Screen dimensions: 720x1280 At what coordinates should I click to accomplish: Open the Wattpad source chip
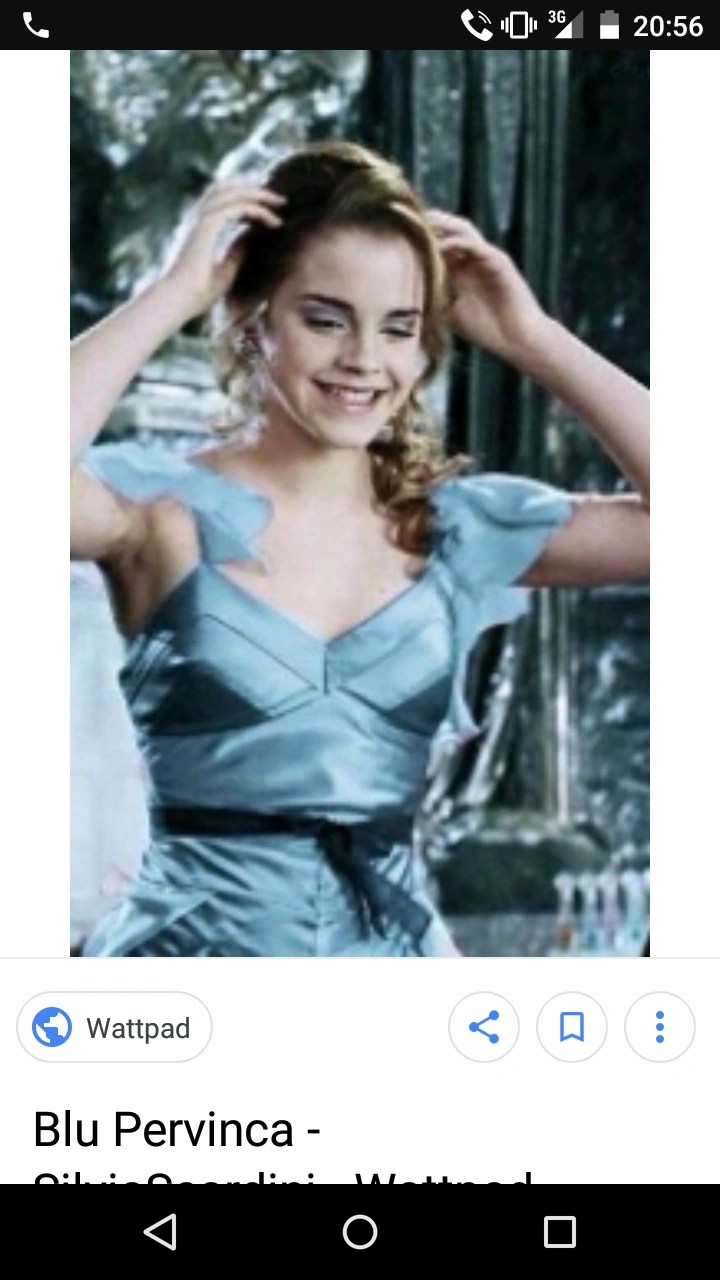click(114, 1027)
